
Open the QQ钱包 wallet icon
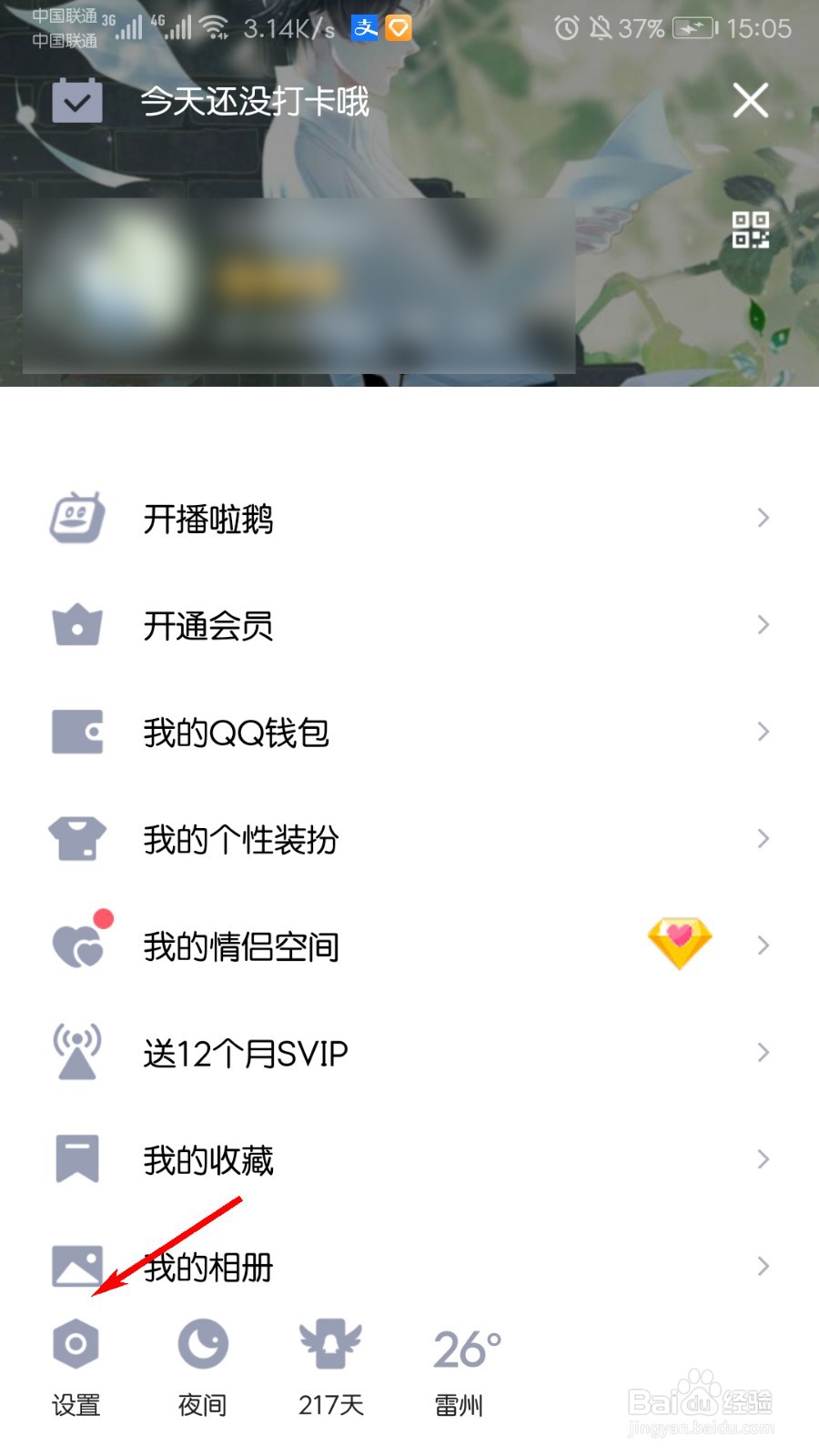pyautogui.click(x=76, y=732)
